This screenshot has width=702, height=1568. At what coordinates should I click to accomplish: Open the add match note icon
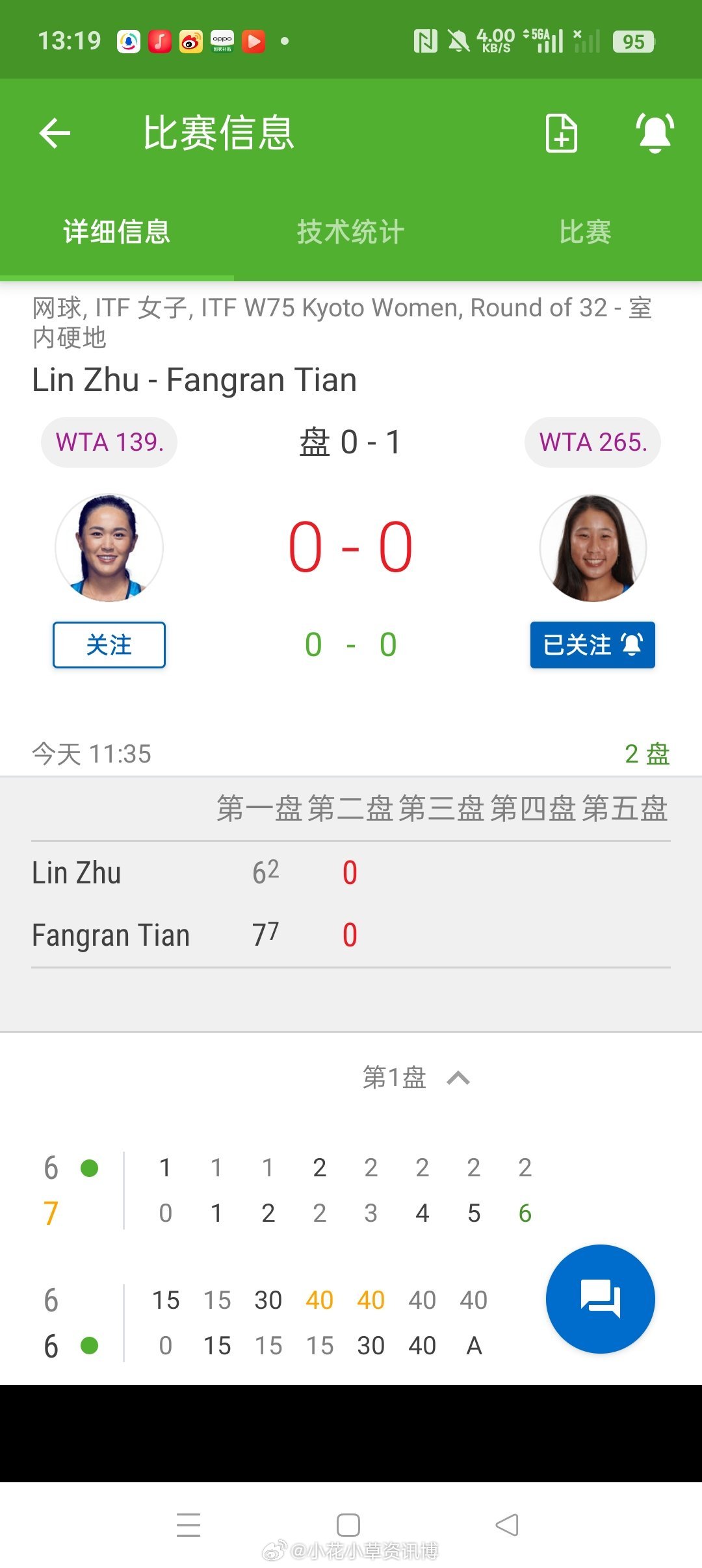click(560, 133)
